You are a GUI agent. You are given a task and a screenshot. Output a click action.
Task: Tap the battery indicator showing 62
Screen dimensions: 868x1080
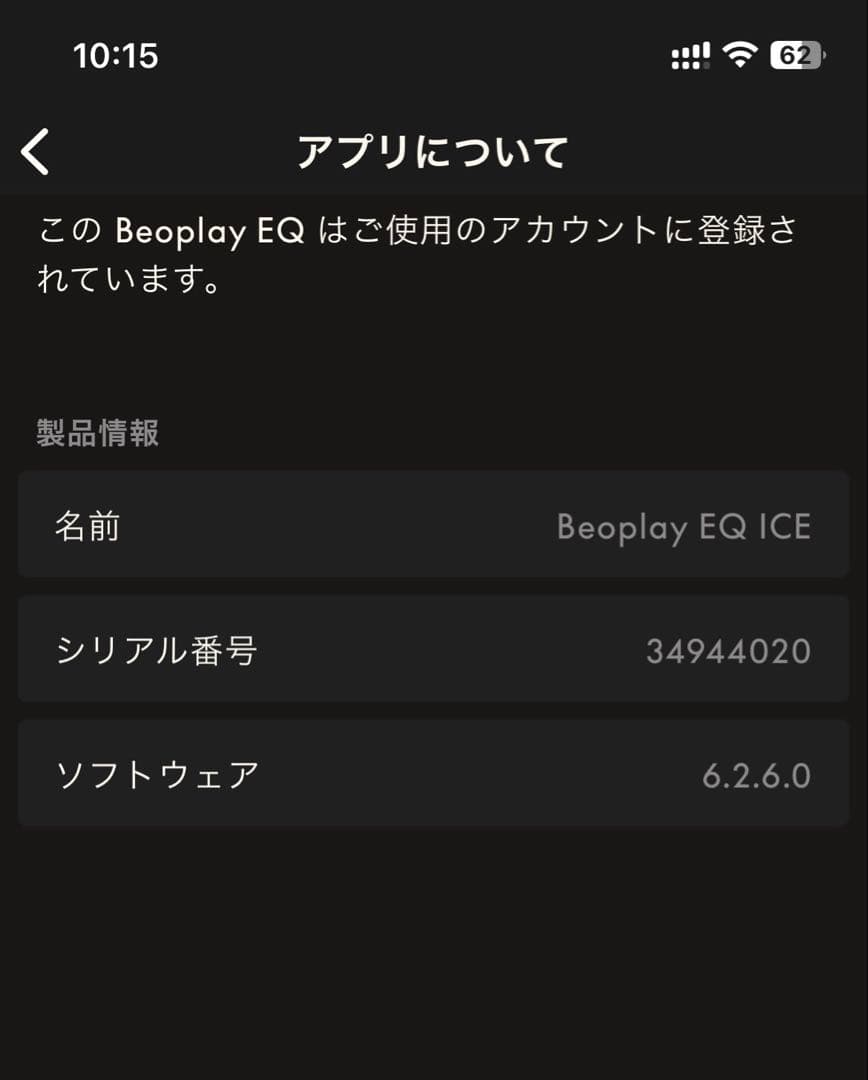click(x=795, y=55)
